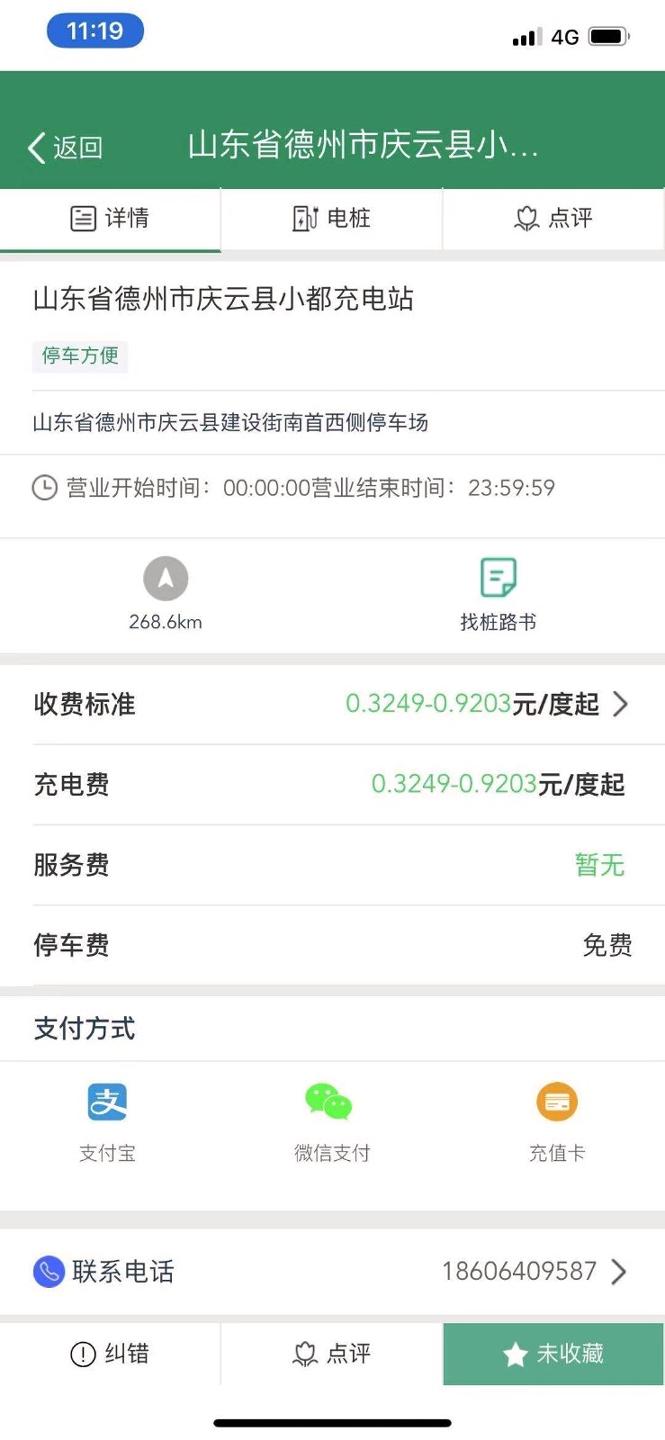Go back using the 返回 button

click(x=65, y=148)
